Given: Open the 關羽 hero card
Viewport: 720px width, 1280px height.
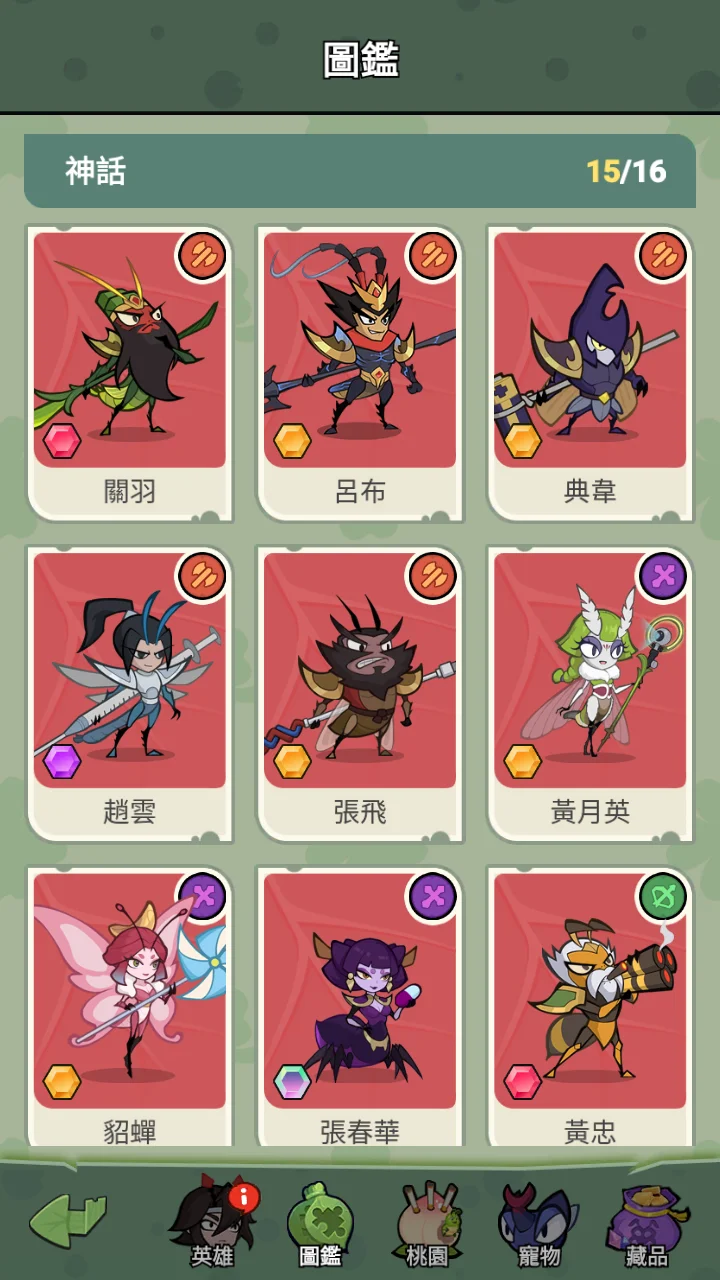Looking at the screenshot, I should [130, 370].
